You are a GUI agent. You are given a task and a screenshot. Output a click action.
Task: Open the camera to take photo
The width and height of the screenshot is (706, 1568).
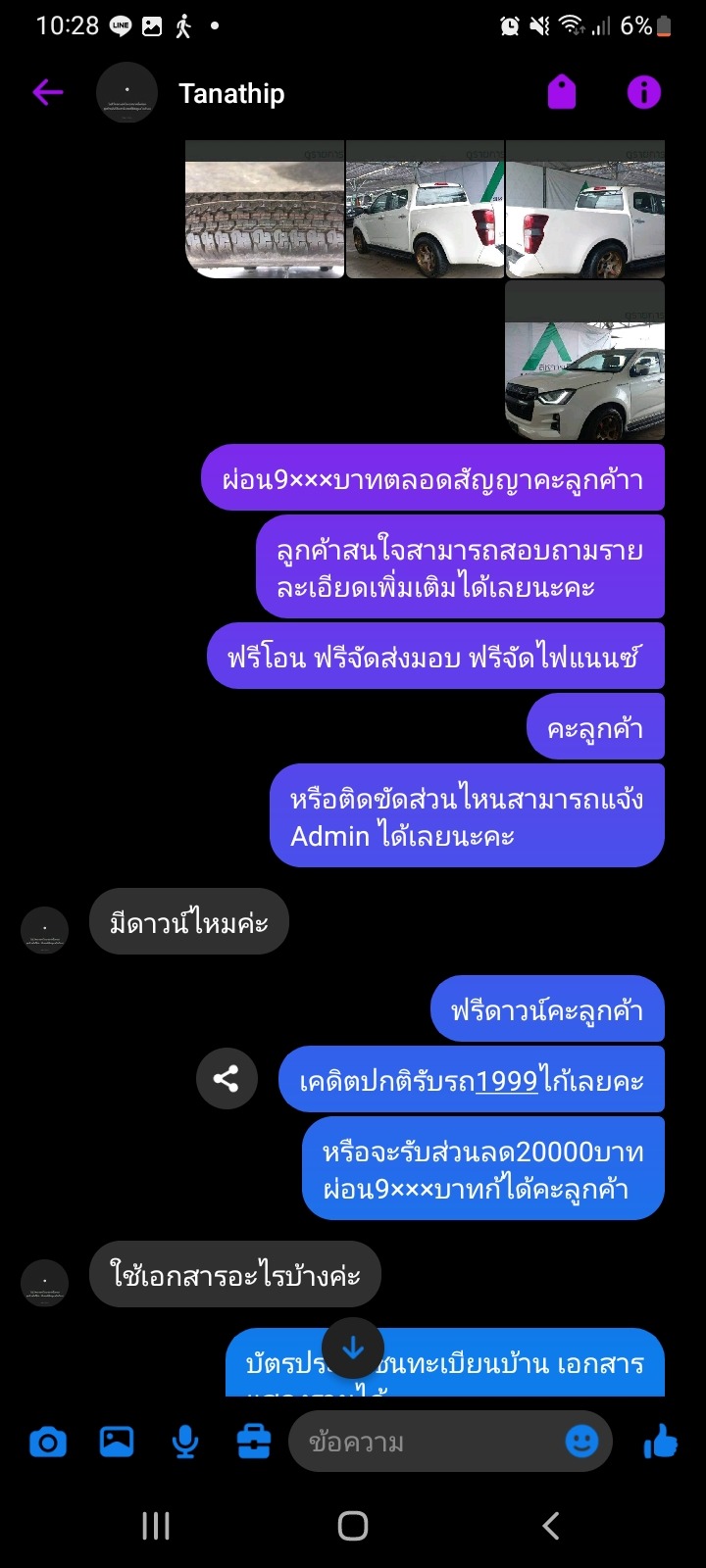(48, 1442)
